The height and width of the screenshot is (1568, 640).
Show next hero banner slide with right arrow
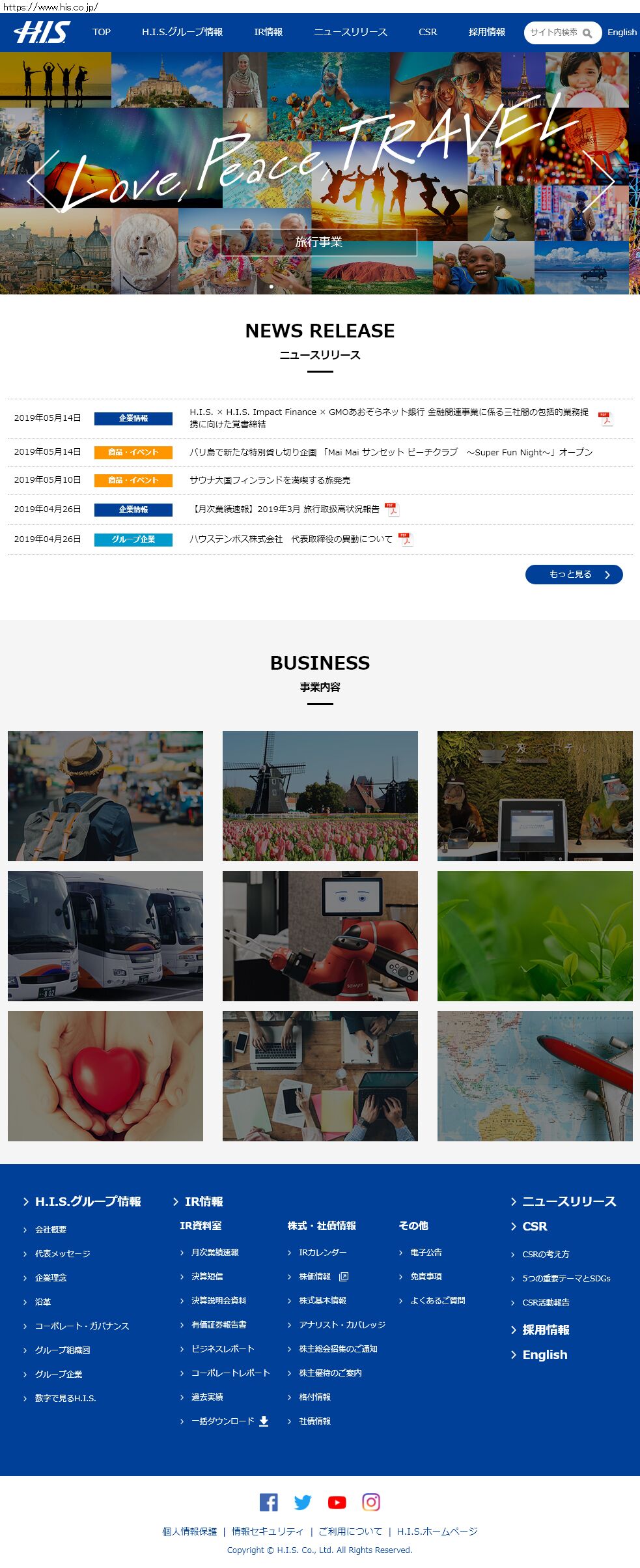click(x=600, y=180)
